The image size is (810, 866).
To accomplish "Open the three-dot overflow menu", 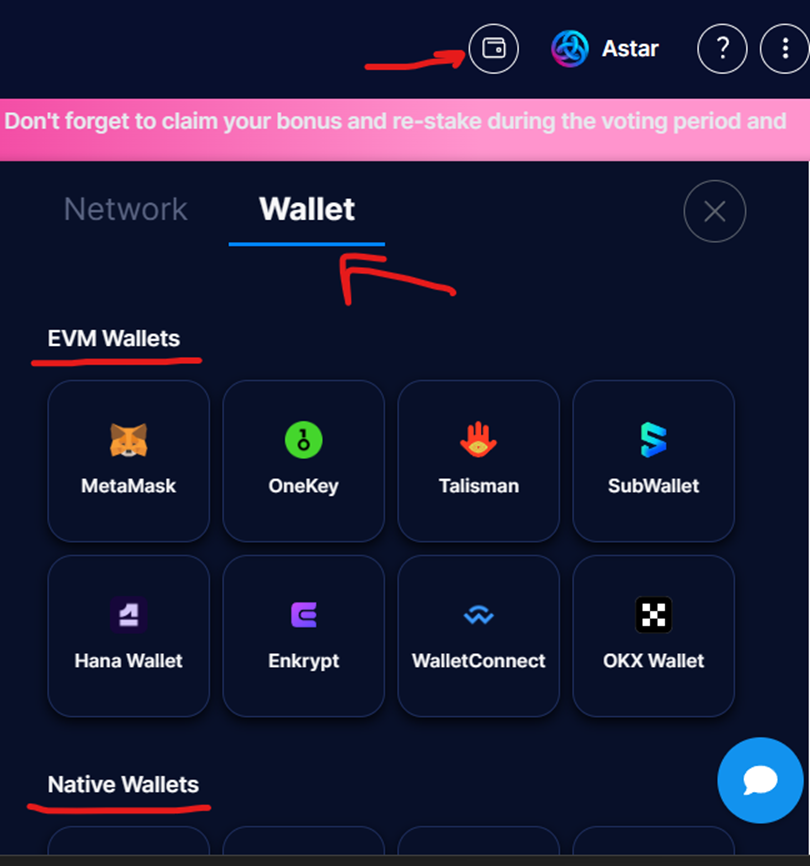I will pos(784,48).
